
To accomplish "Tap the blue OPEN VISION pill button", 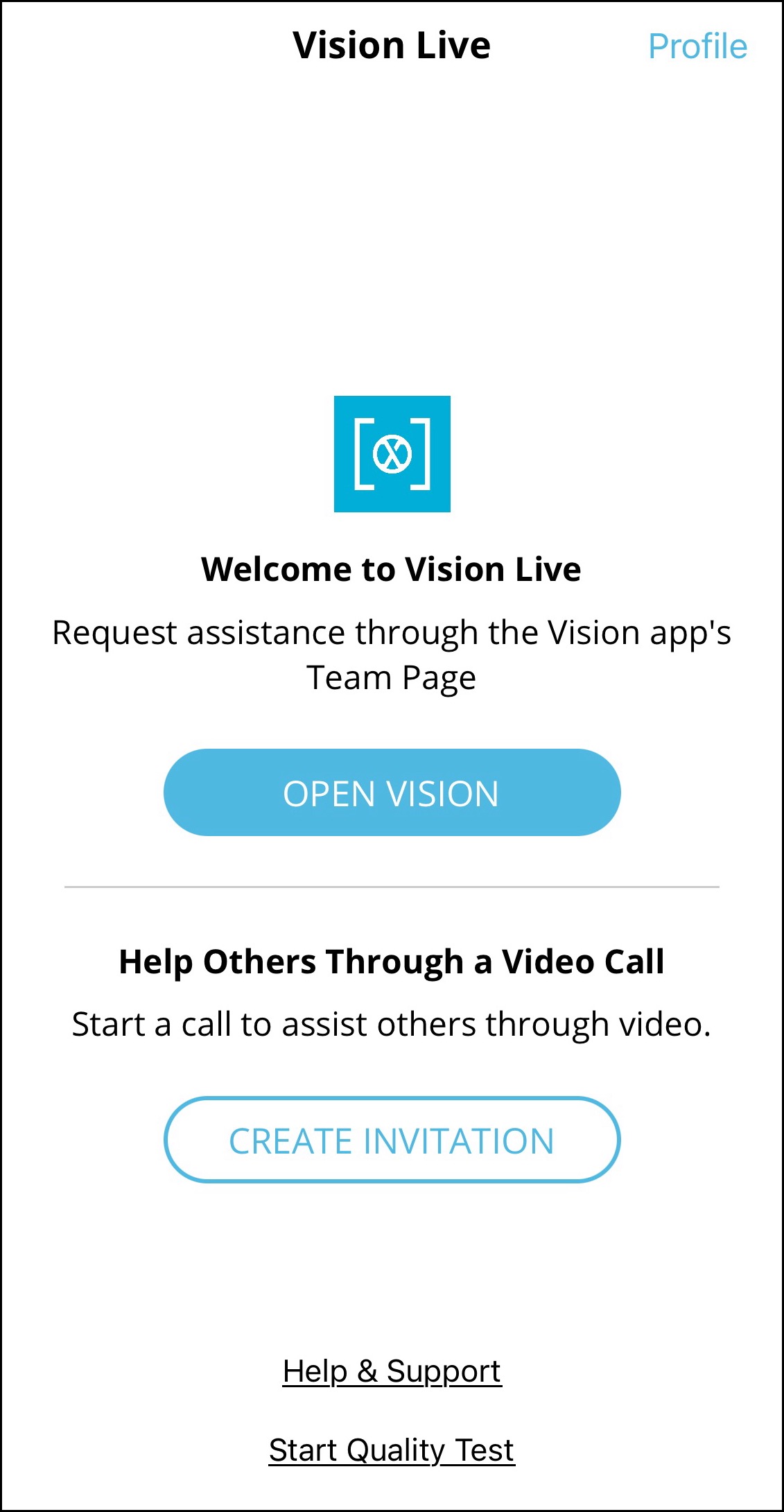I will tap(392, 792).
